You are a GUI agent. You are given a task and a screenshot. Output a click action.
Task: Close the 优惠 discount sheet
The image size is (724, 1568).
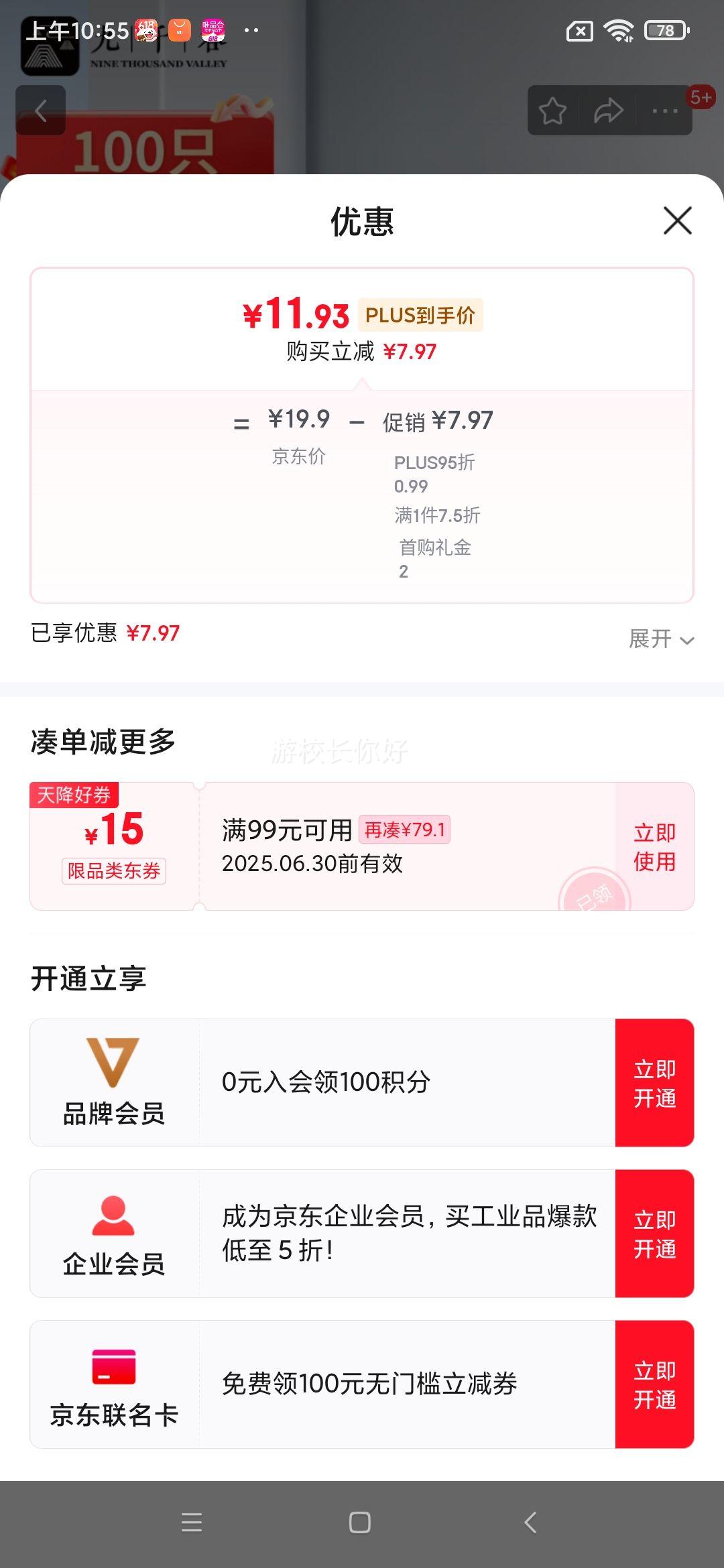tap(677, 220)
